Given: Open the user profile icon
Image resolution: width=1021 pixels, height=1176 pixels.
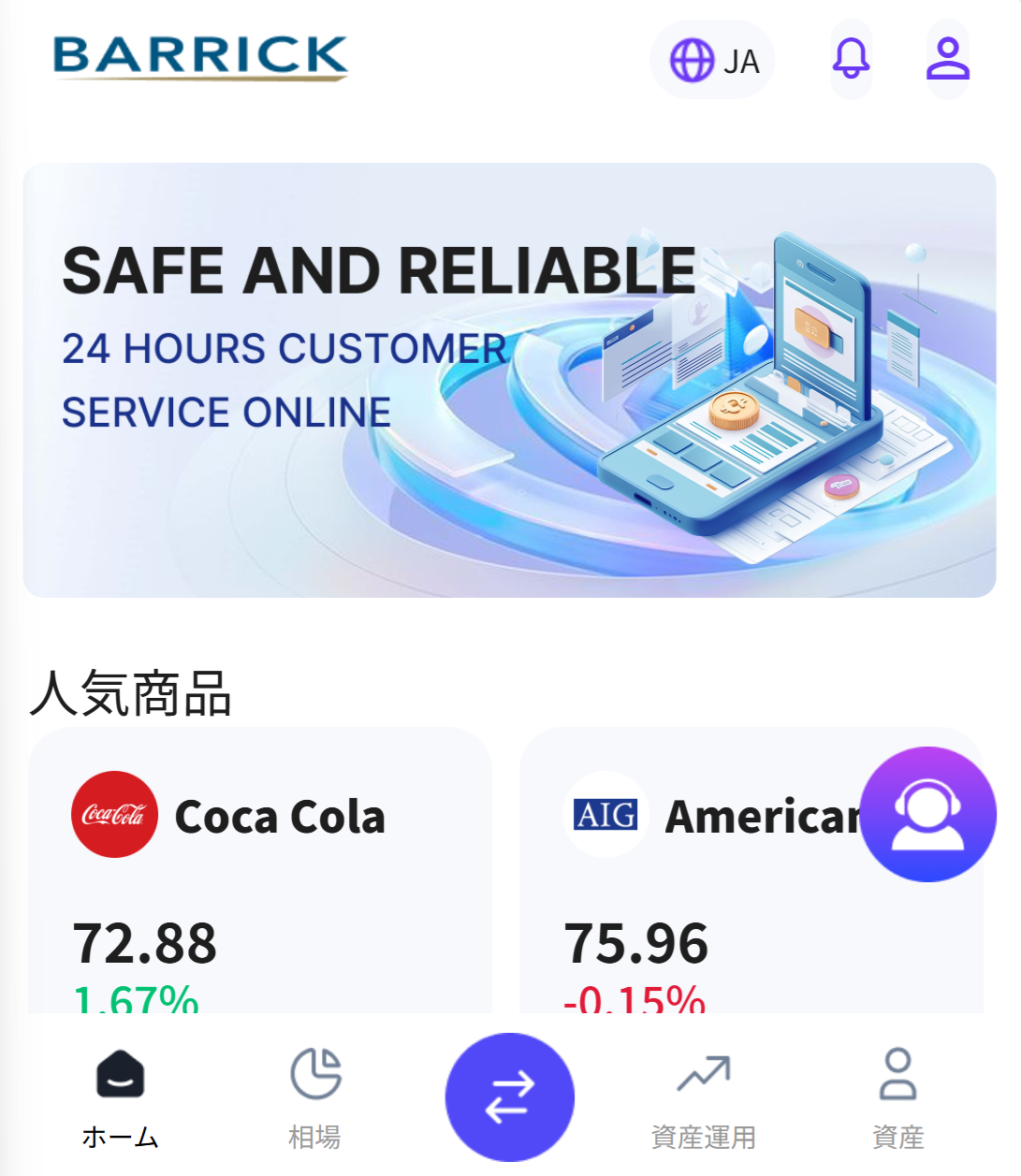Looking at the screenshot, I should tap(947, 59).
